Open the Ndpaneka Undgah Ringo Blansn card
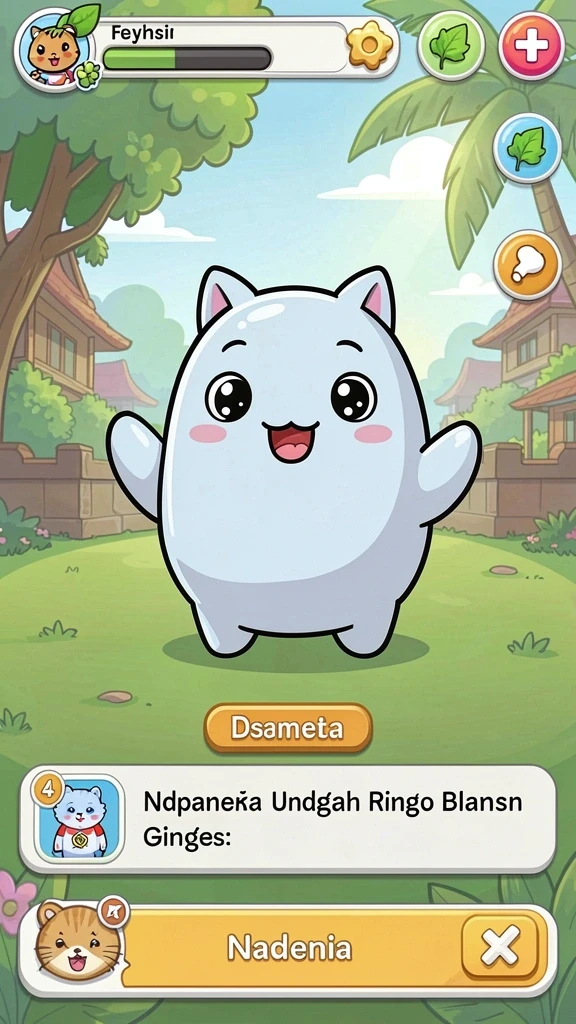 click(287, 820)
